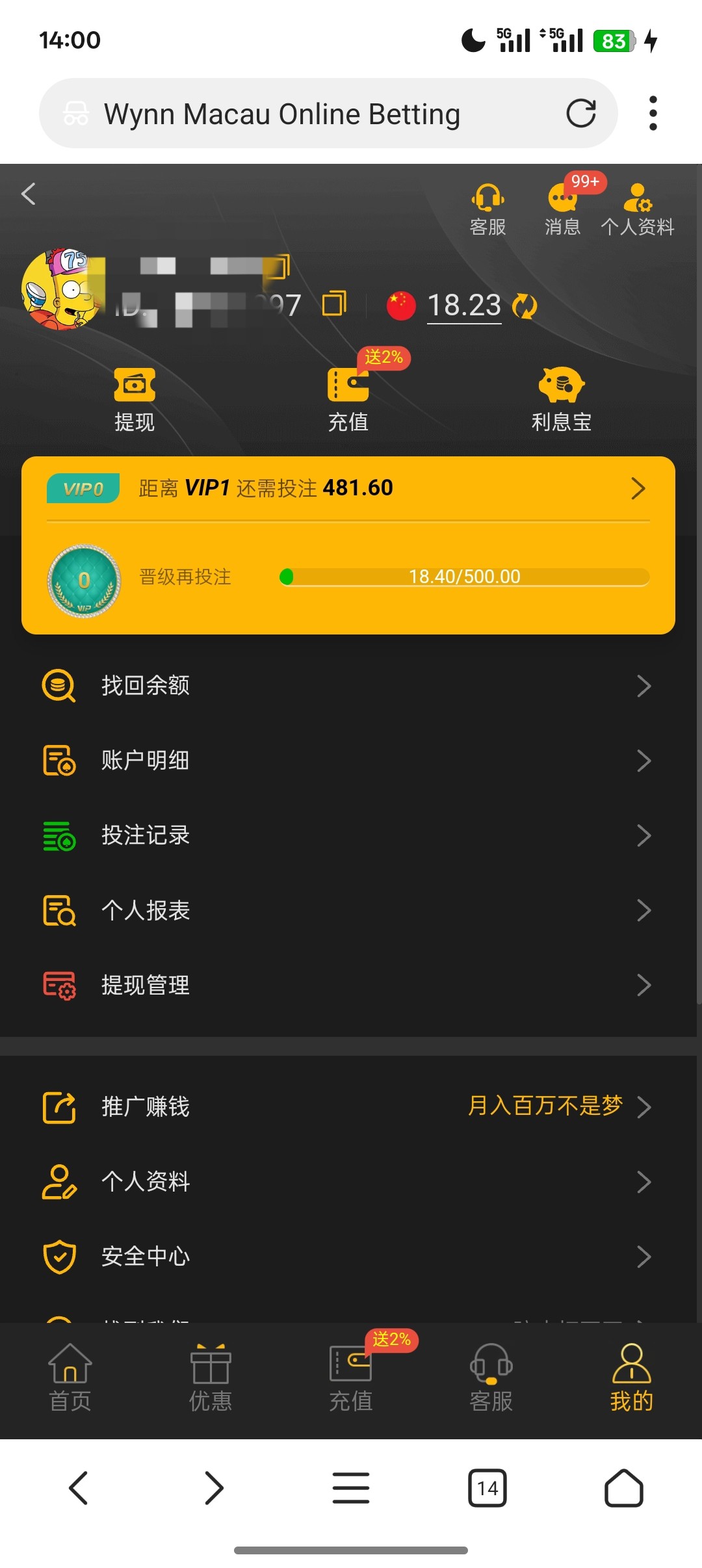This screenshot has width=702, height=1568.
Task: Open 个人报表 personal report
Action: [348, 910]
